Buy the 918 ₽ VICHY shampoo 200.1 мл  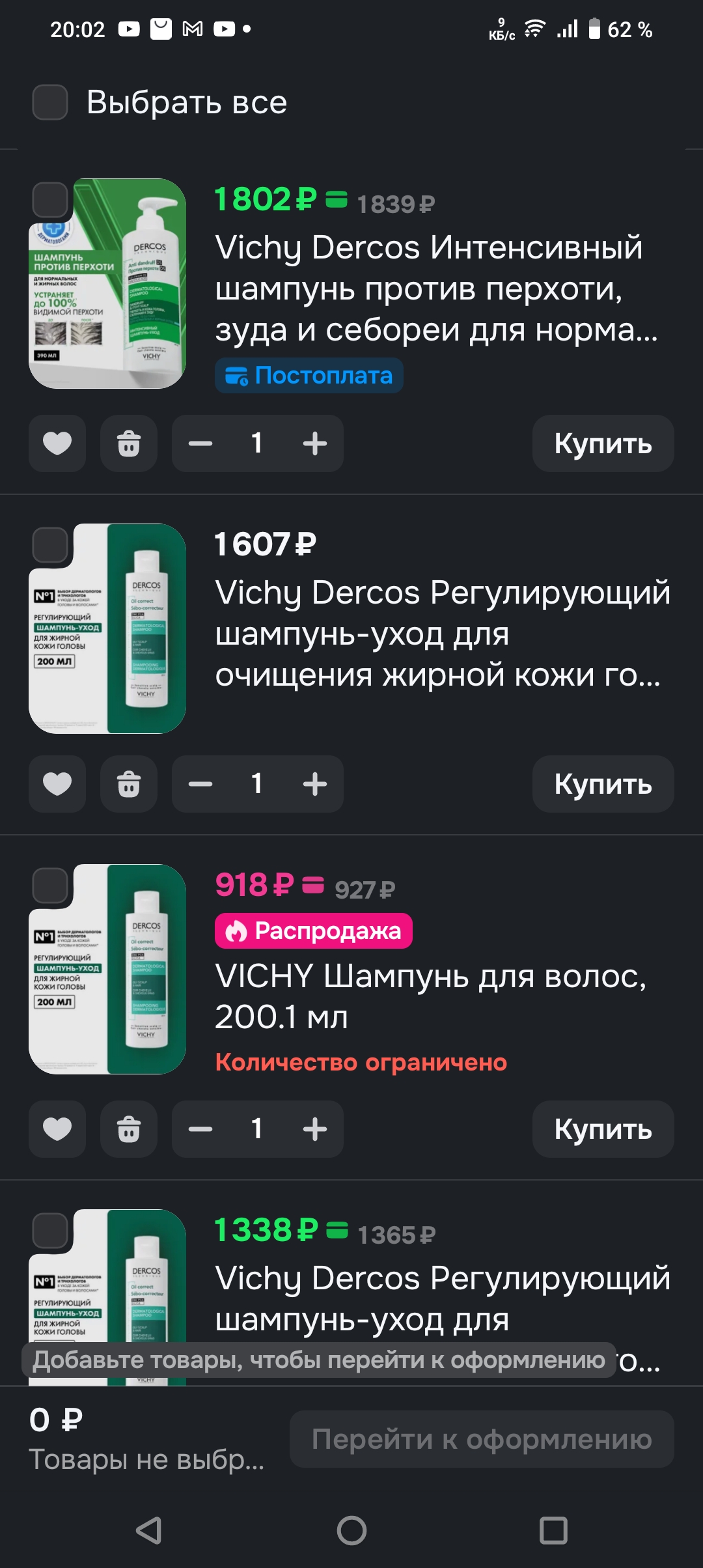tap(603, 1129)
